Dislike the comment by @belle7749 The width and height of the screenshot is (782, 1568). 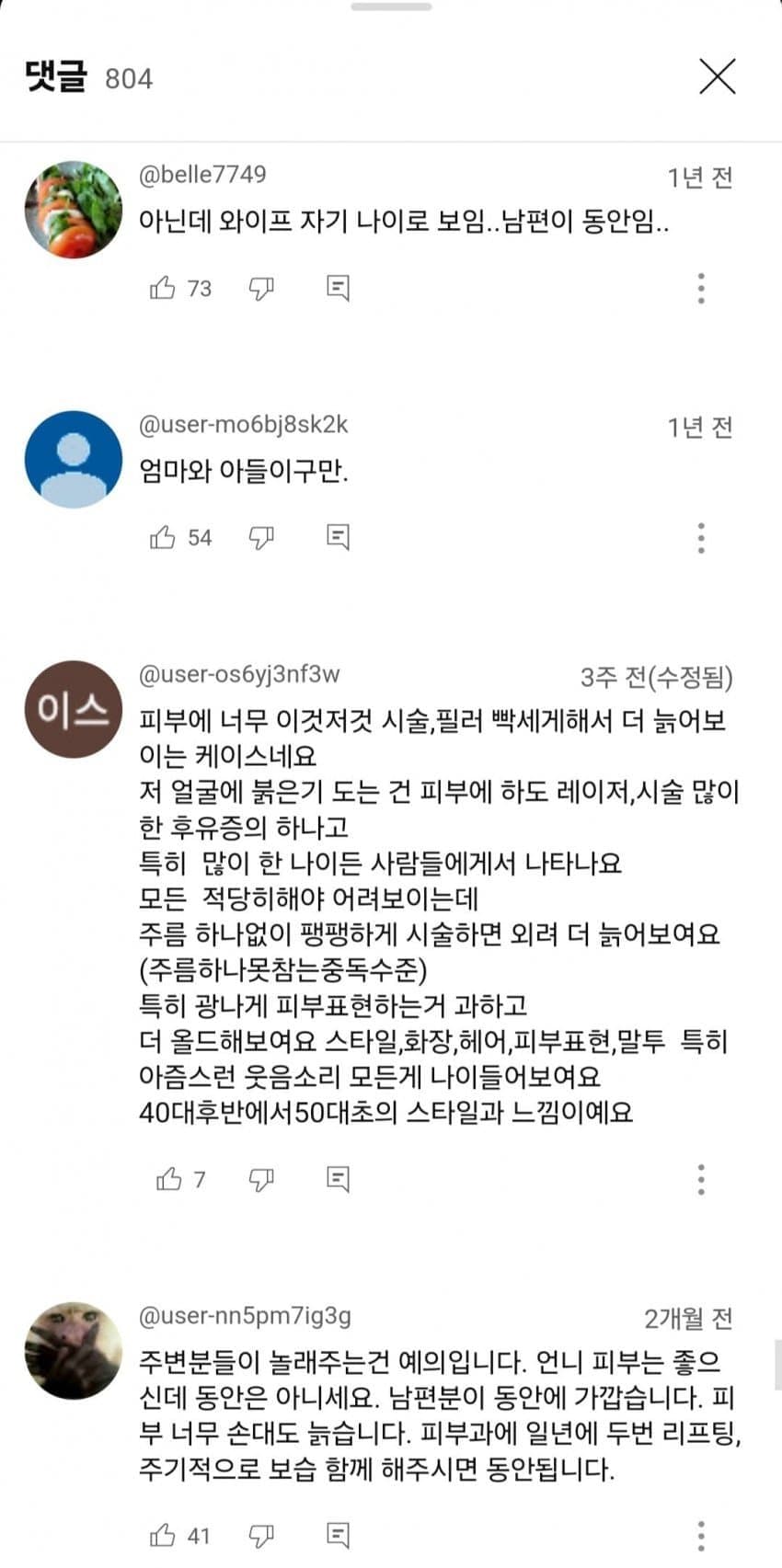pos(261,288)
